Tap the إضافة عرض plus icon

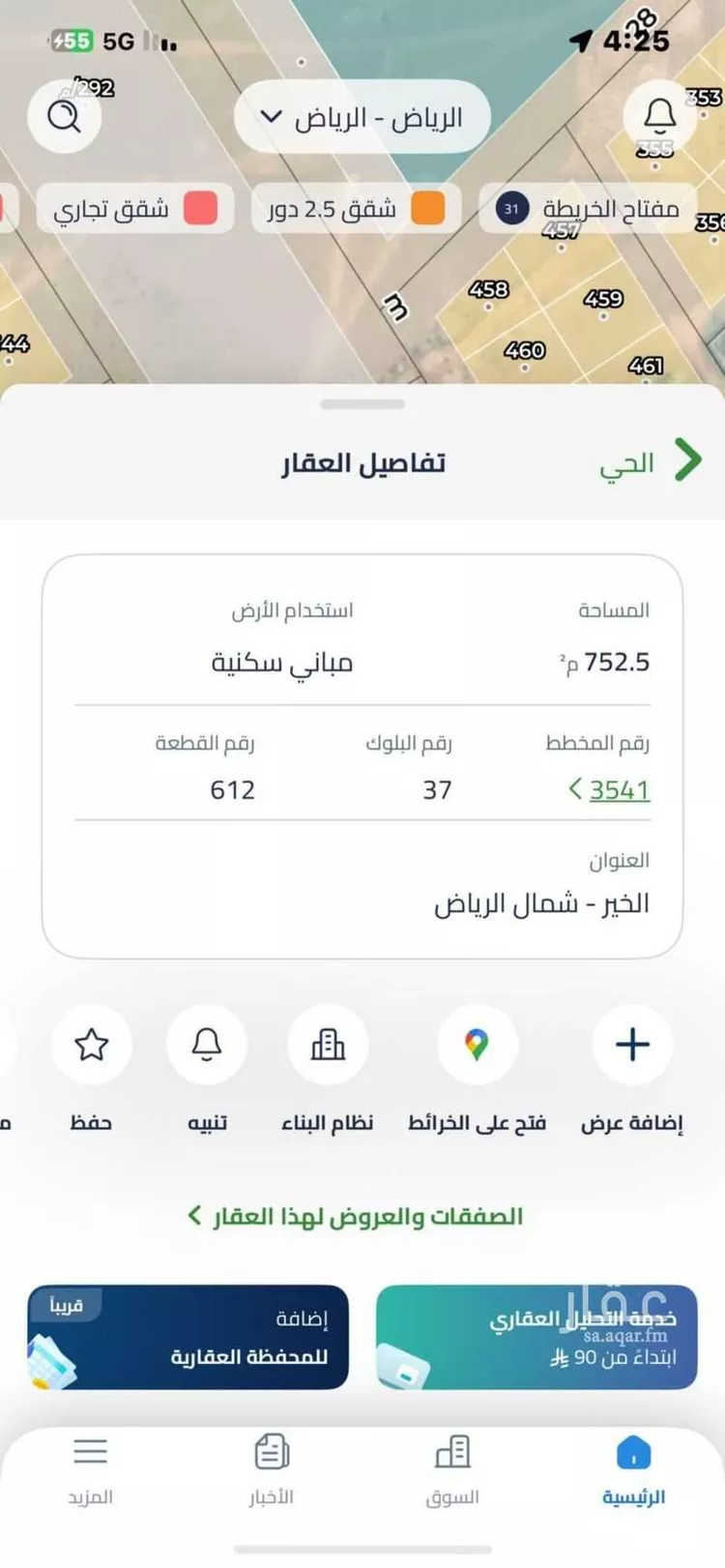[x=631, y=1044]
